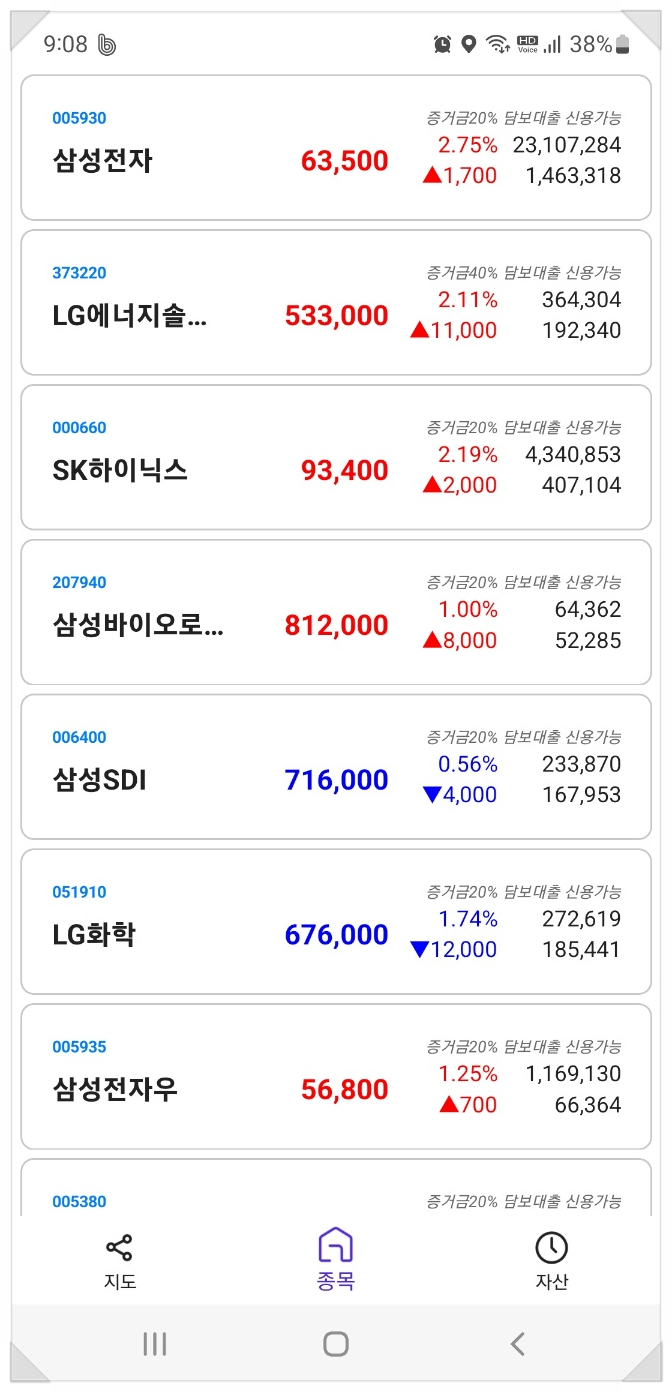This screenshot has width=672, height=1392.
Task: Open the 삼성전자 stock card
Action: pos(336,148)
